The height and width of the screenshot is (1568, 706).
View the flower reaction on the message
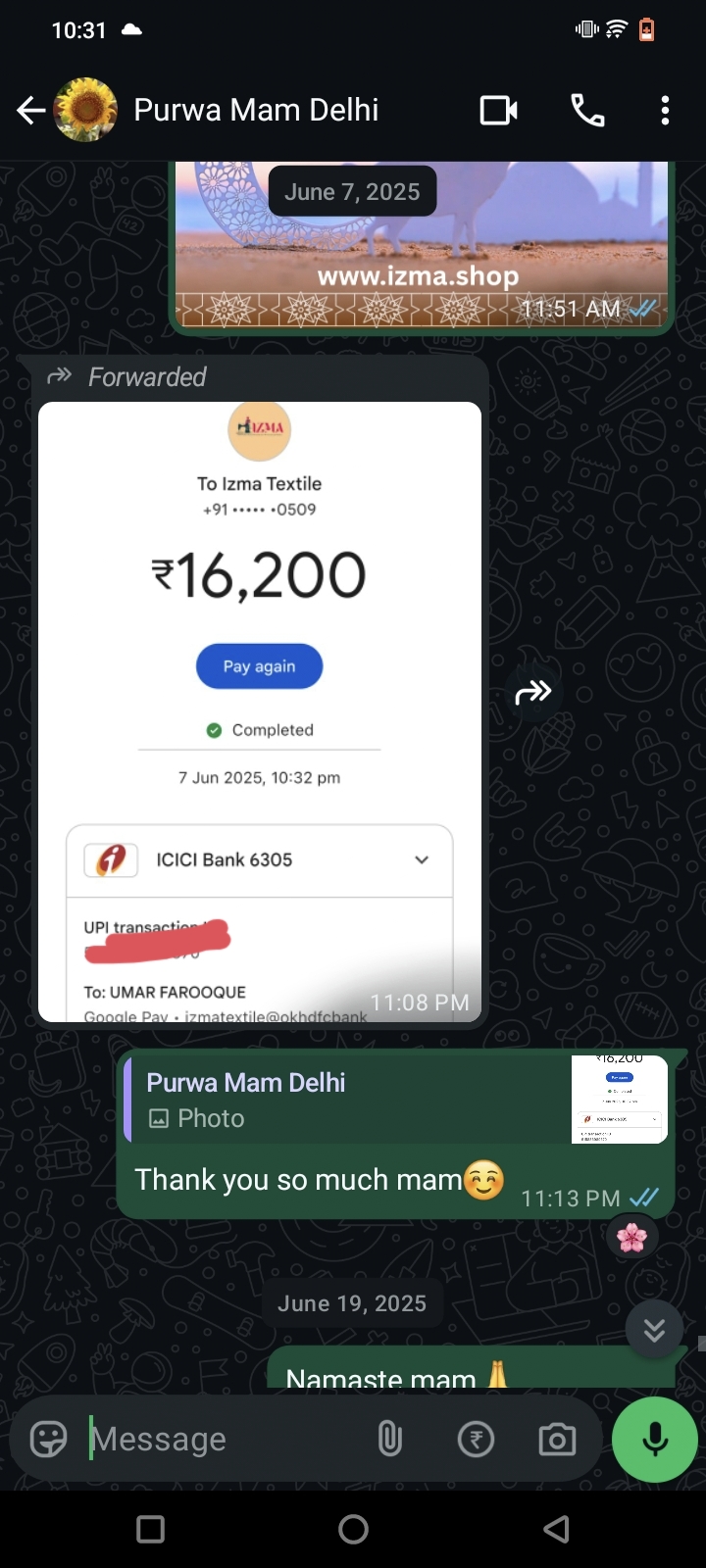pos(631,1238)
